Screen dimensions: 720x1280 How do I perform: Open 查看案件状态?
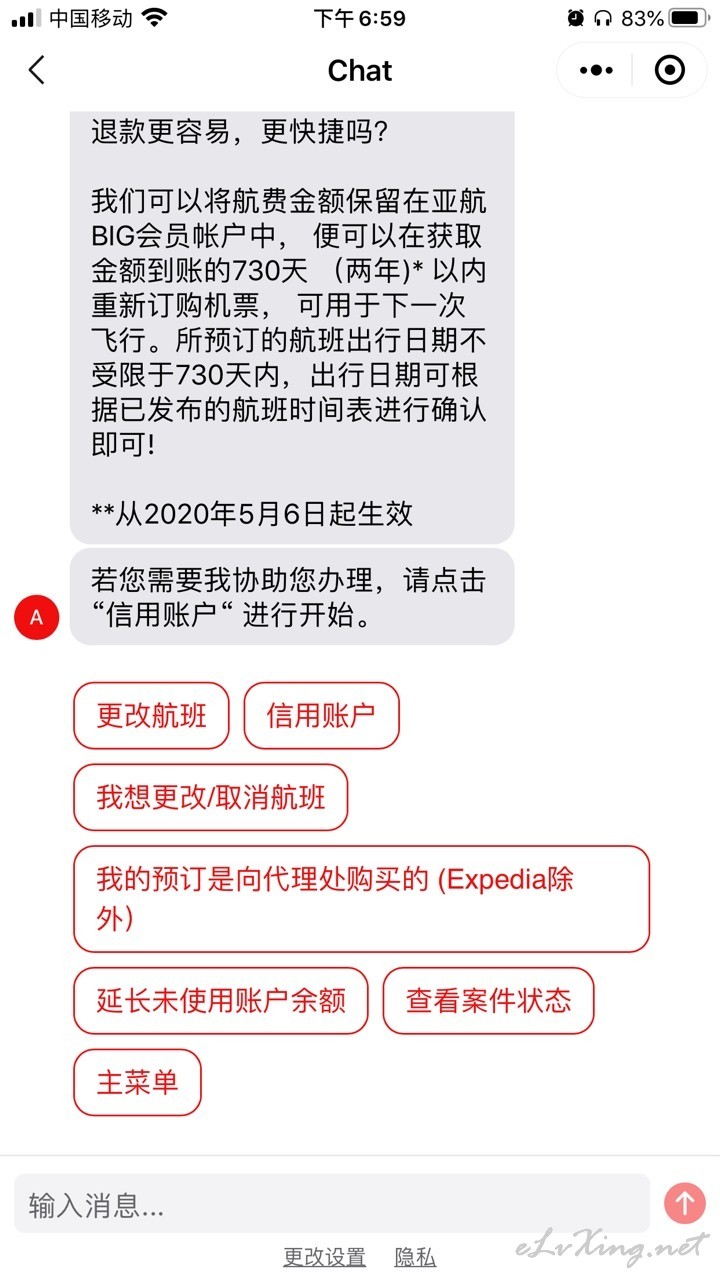pos(488,1001)
